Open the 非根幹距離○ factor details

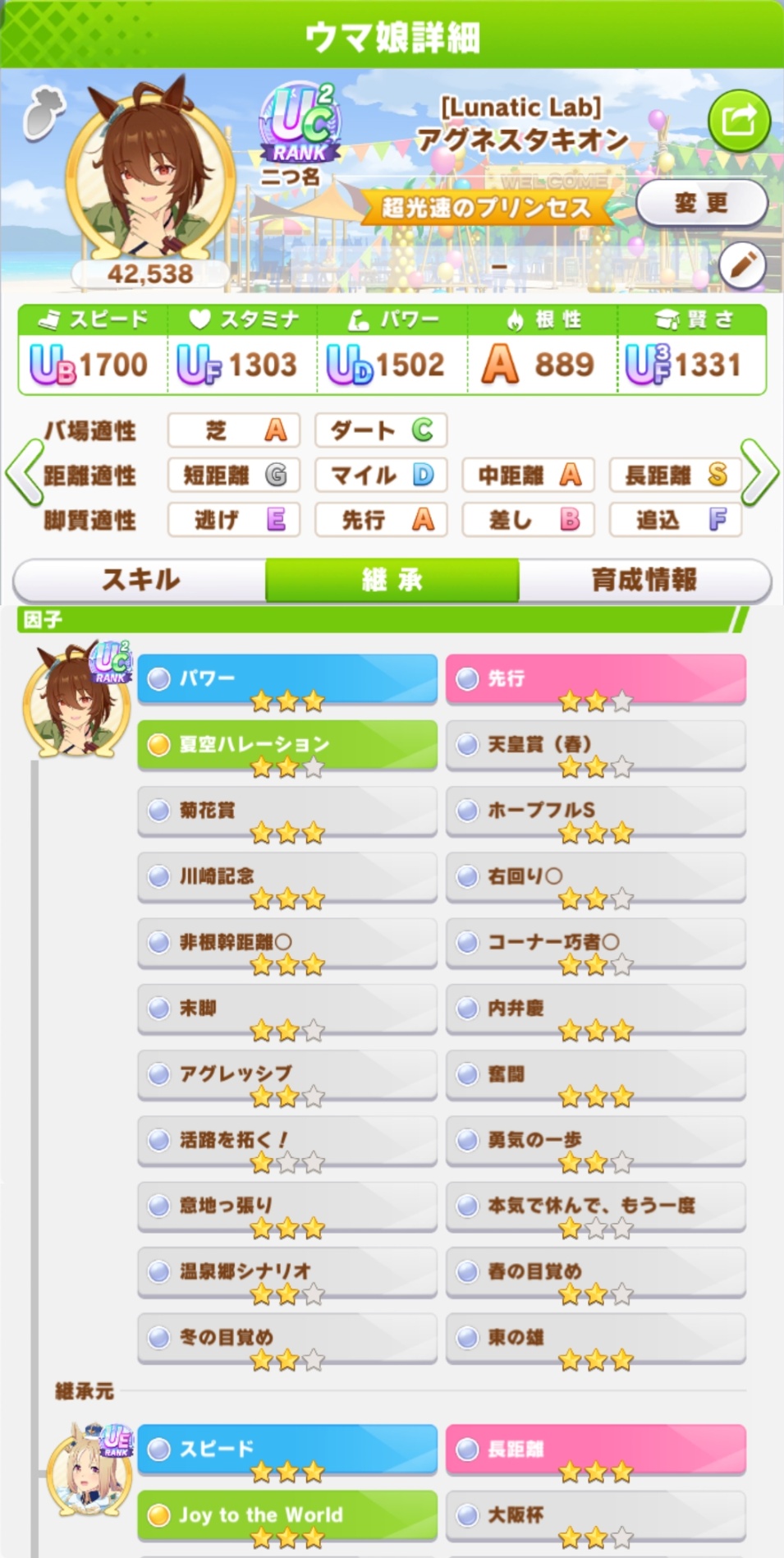tap(287, 943)
